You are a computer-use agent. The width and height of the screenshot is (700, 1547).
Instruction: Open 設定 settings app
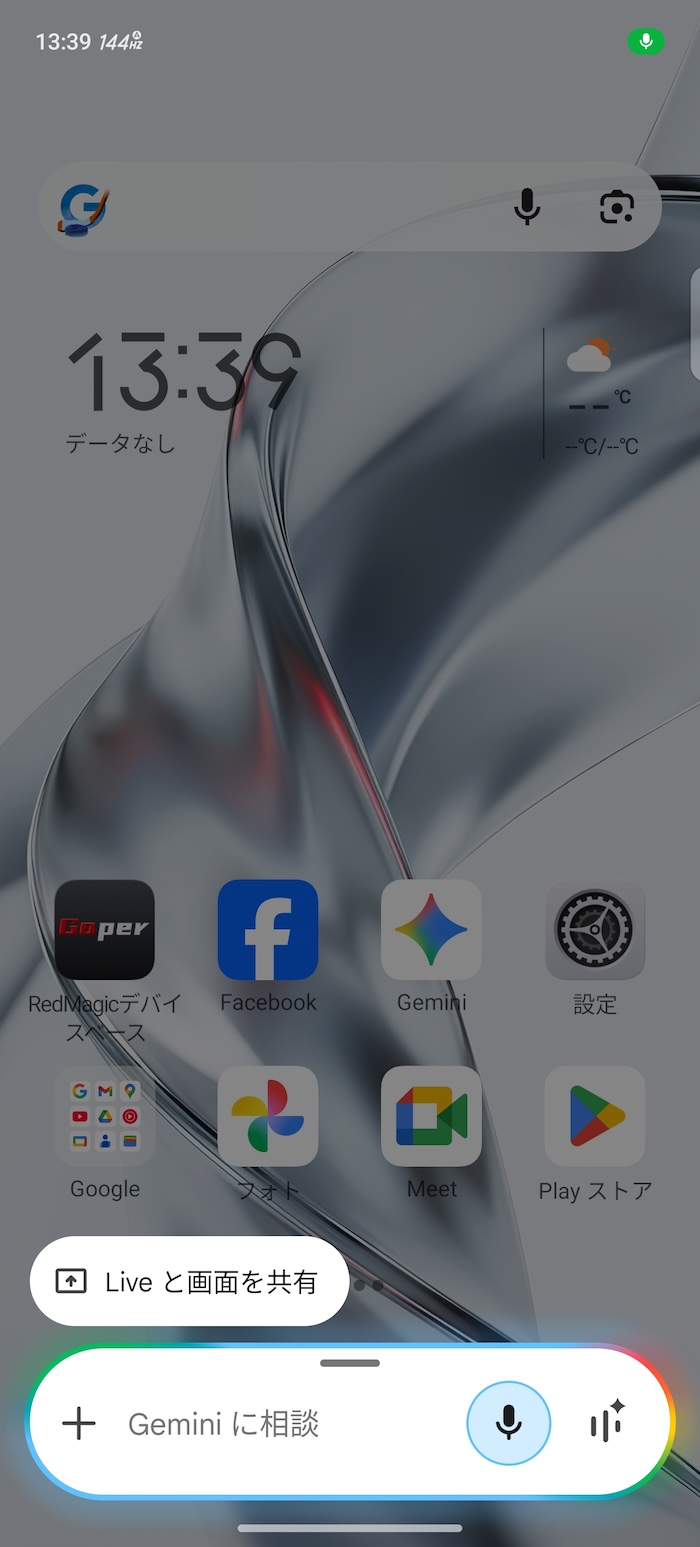click(595, 930)
